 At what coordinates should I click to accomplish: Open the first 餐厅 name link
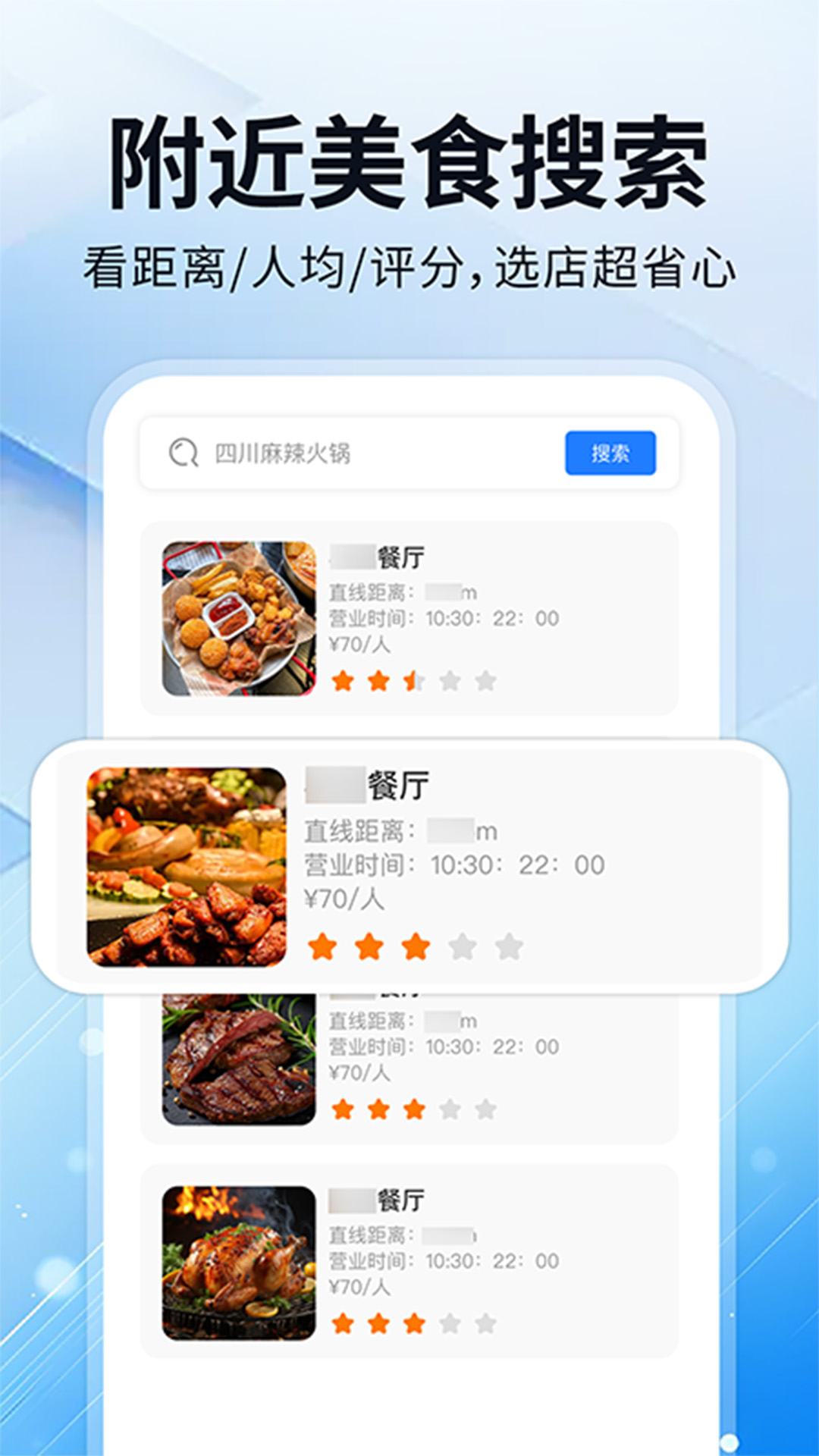(x=375, y=559)
